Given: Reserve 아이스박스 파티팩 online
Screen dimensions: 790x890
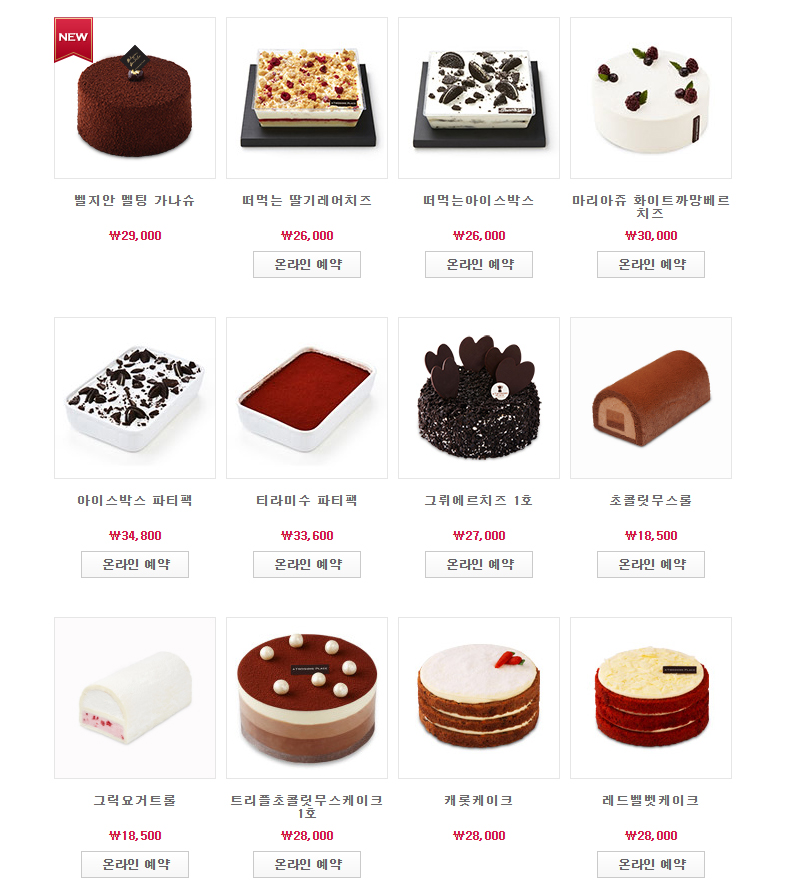Looking at the screenshot, I should (135, 564).
